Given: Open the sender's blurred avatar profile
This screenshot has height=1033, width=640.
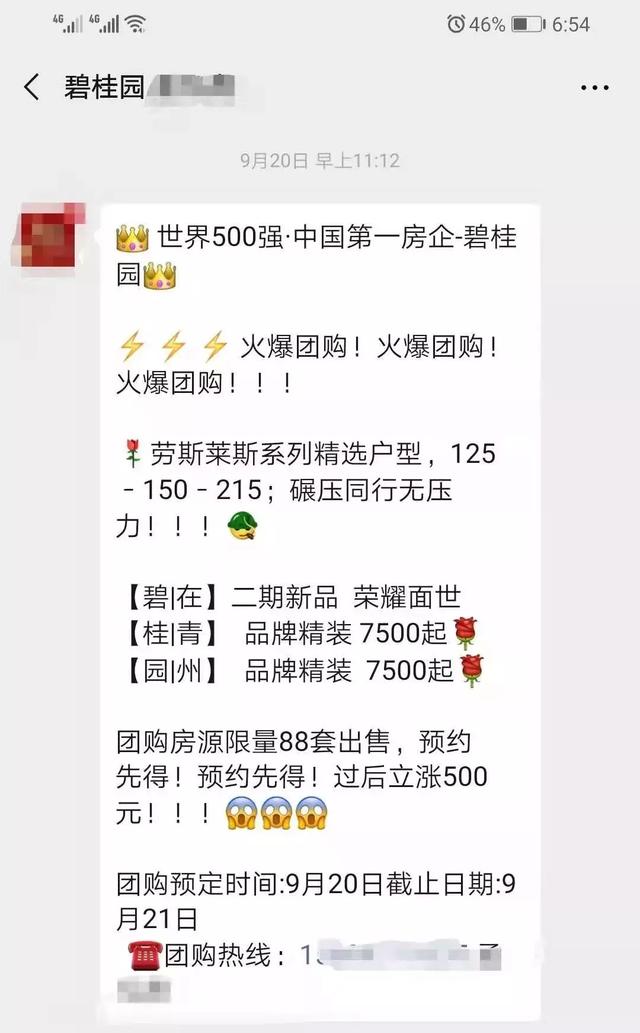Looking at the screenshot, I should pos(51,236).
